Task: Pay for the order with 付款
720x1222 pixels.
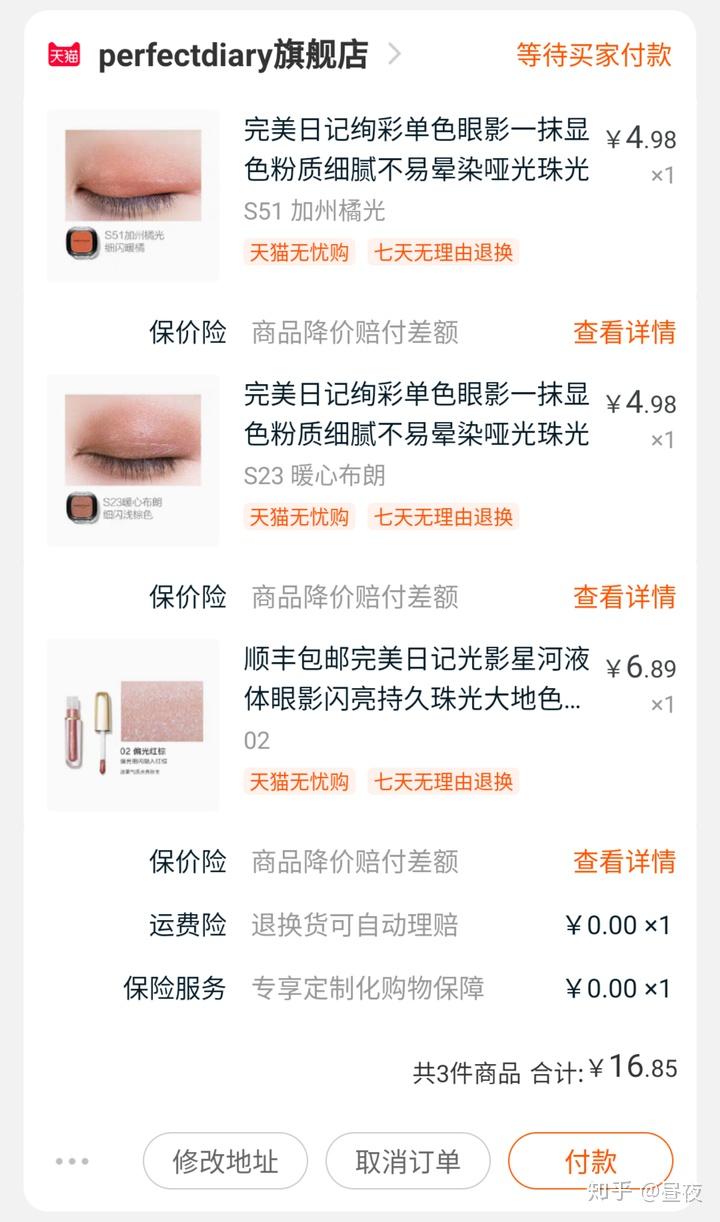Action: [x=590, y=1161]
